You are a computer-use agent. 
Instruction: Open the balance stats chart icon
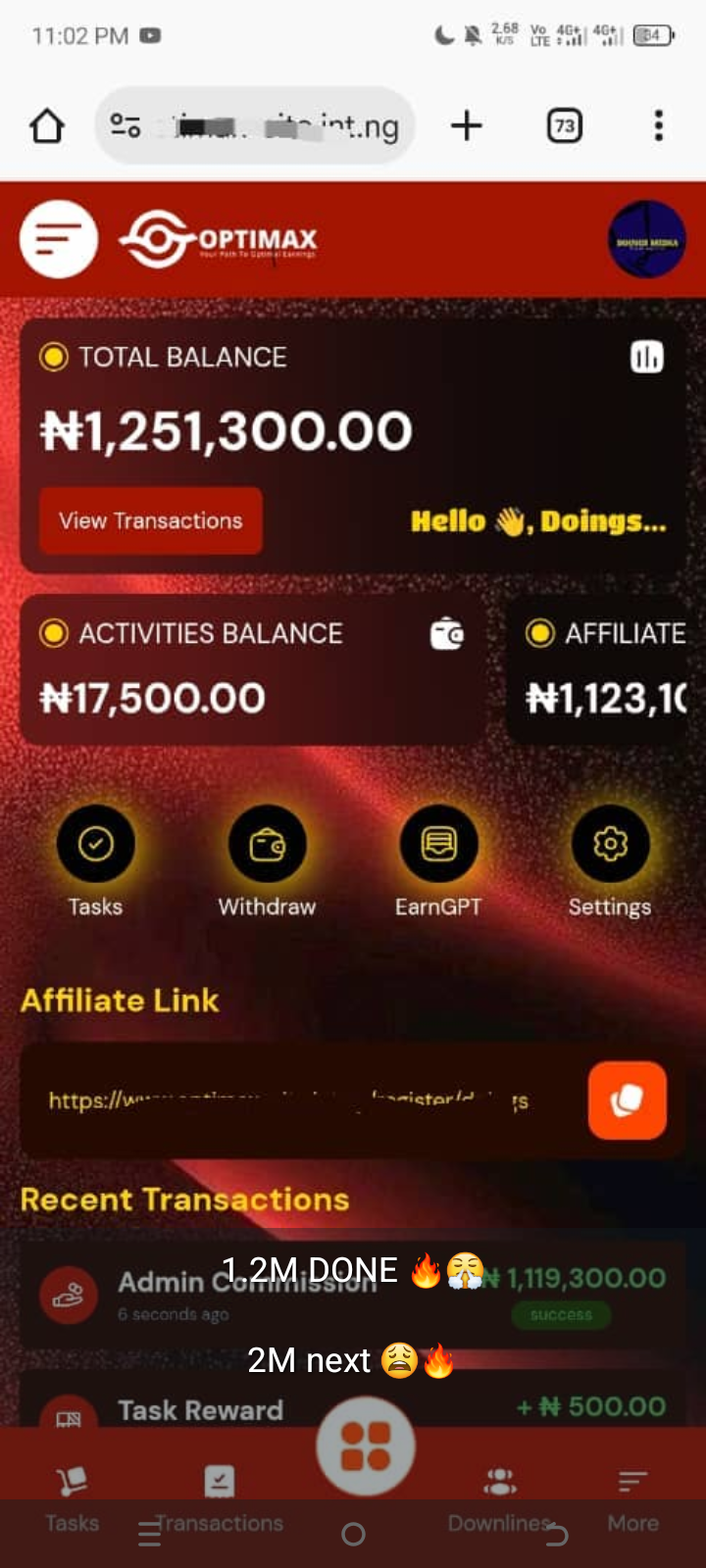(646, 358)
